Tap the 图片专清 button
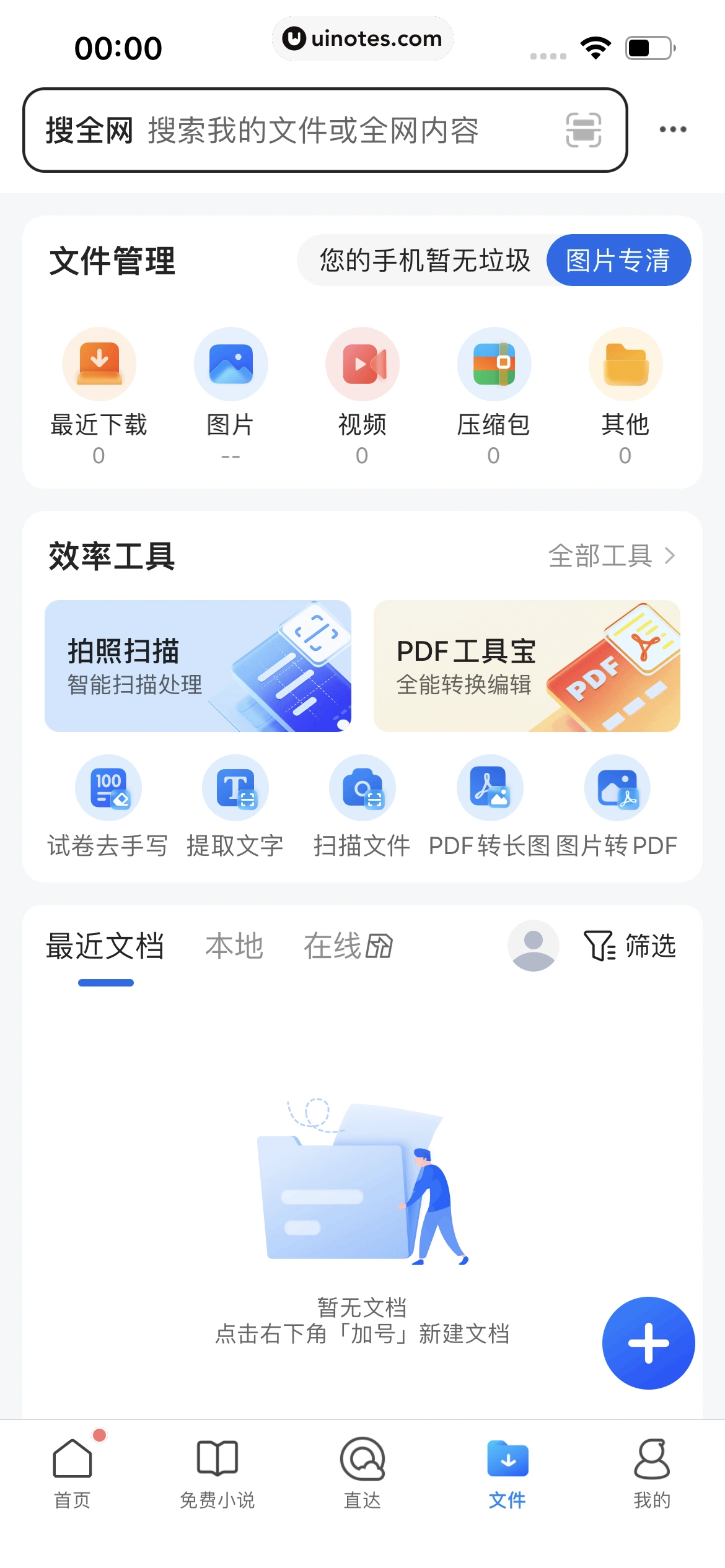The width and height of the screenshot is (725, 1568). (x=618, y=260)
